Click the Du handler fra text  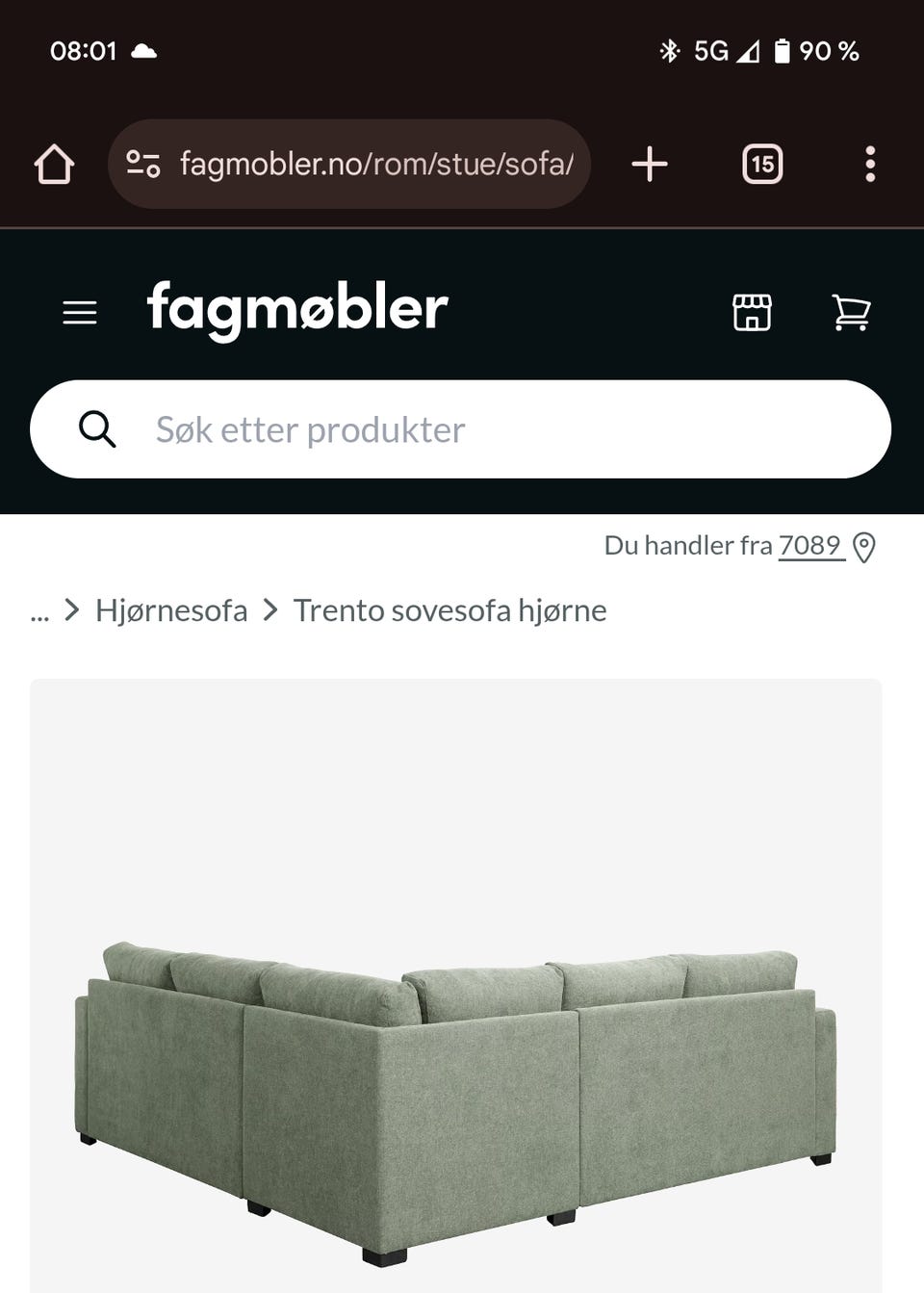[x=685, y=545]
